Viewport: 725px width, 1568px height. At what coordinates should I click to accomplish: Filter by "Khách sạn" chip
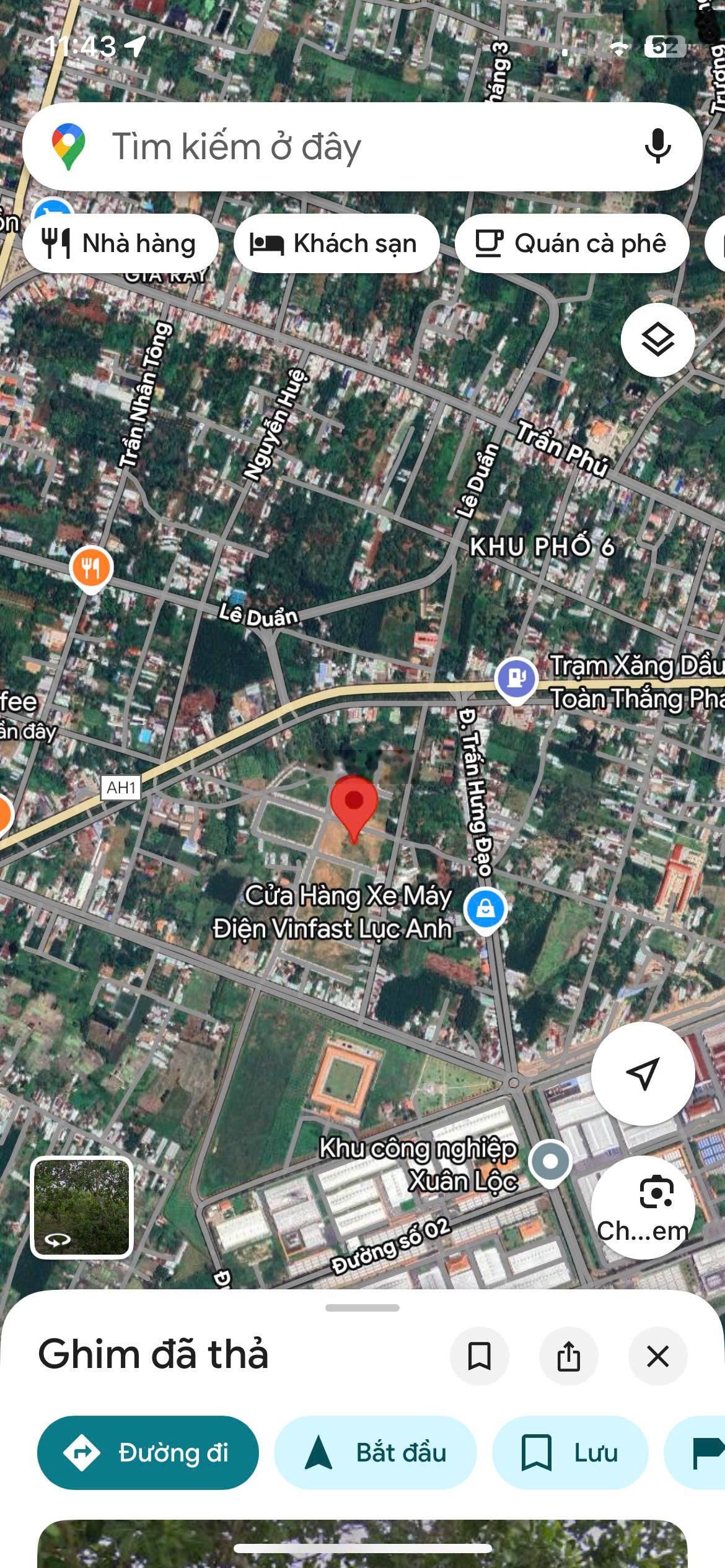pos(336,243)
